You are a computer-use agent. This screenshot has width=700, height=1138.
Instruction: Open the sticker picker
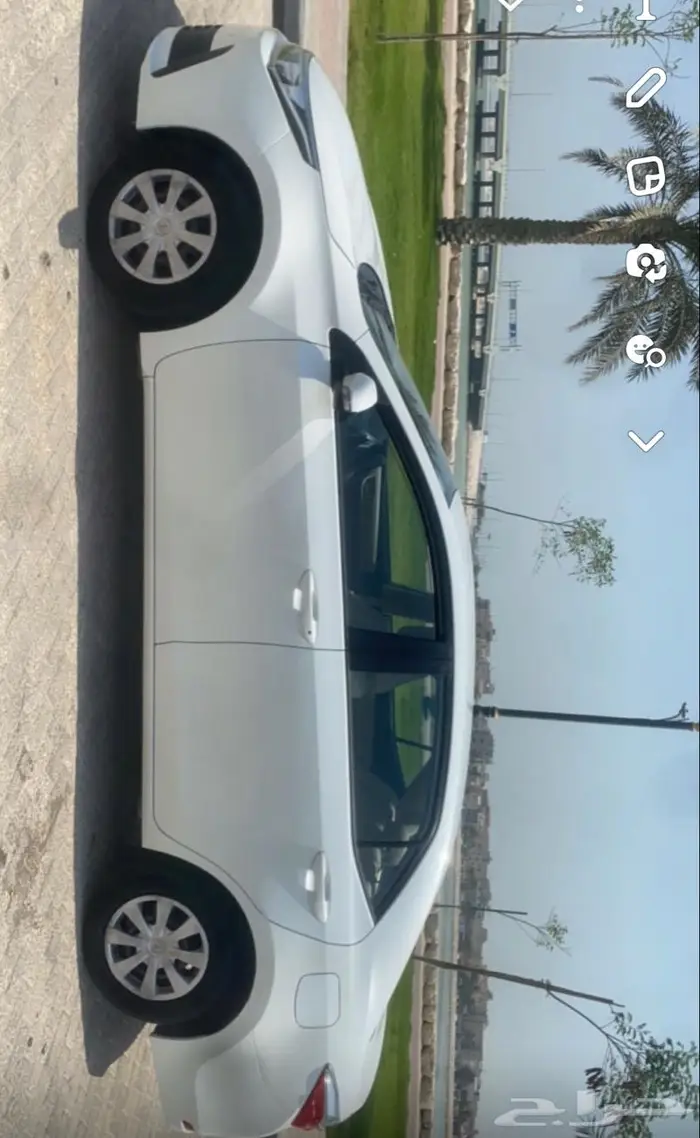pyautogui.click(x=646, y=176)
